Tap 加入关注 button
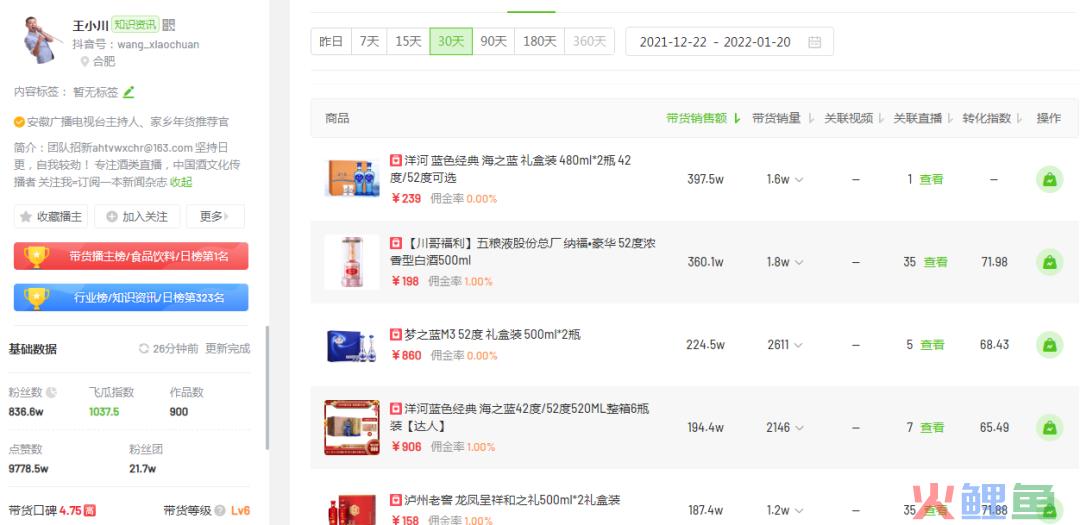This screenshot has width=1080, height=525. [138, 217]
